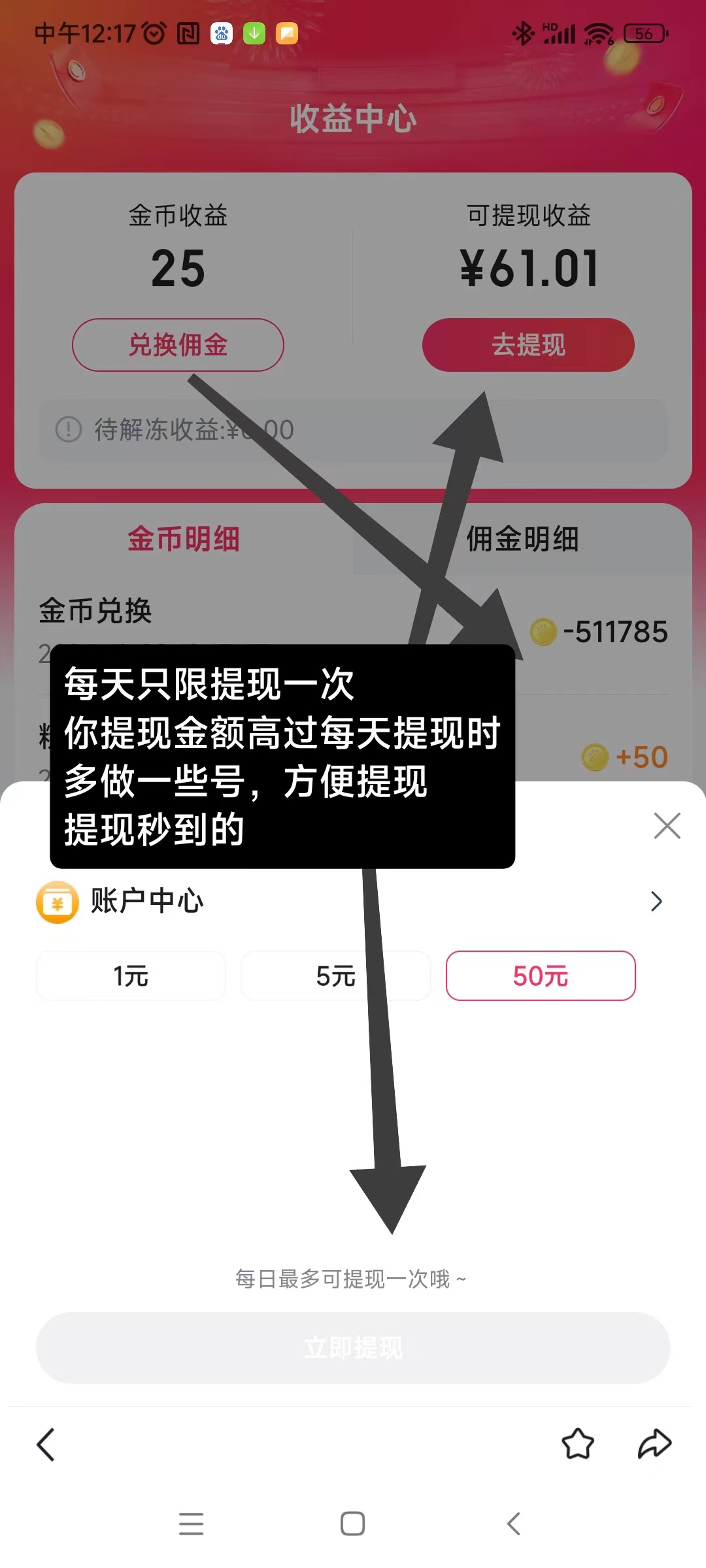
Task: Close the withdrawal bottom sheet
Action: [667, 826]
